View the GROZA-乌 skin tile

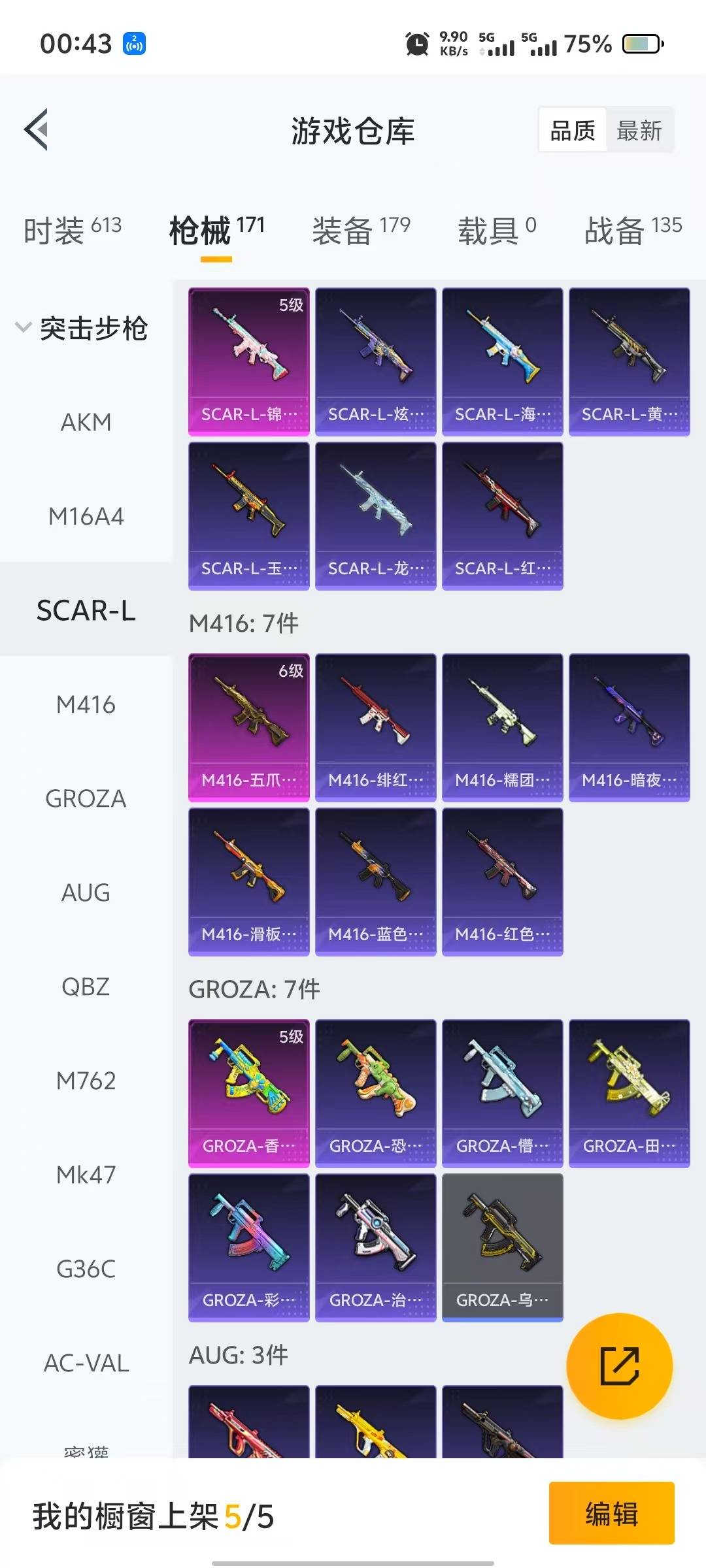503,1248
